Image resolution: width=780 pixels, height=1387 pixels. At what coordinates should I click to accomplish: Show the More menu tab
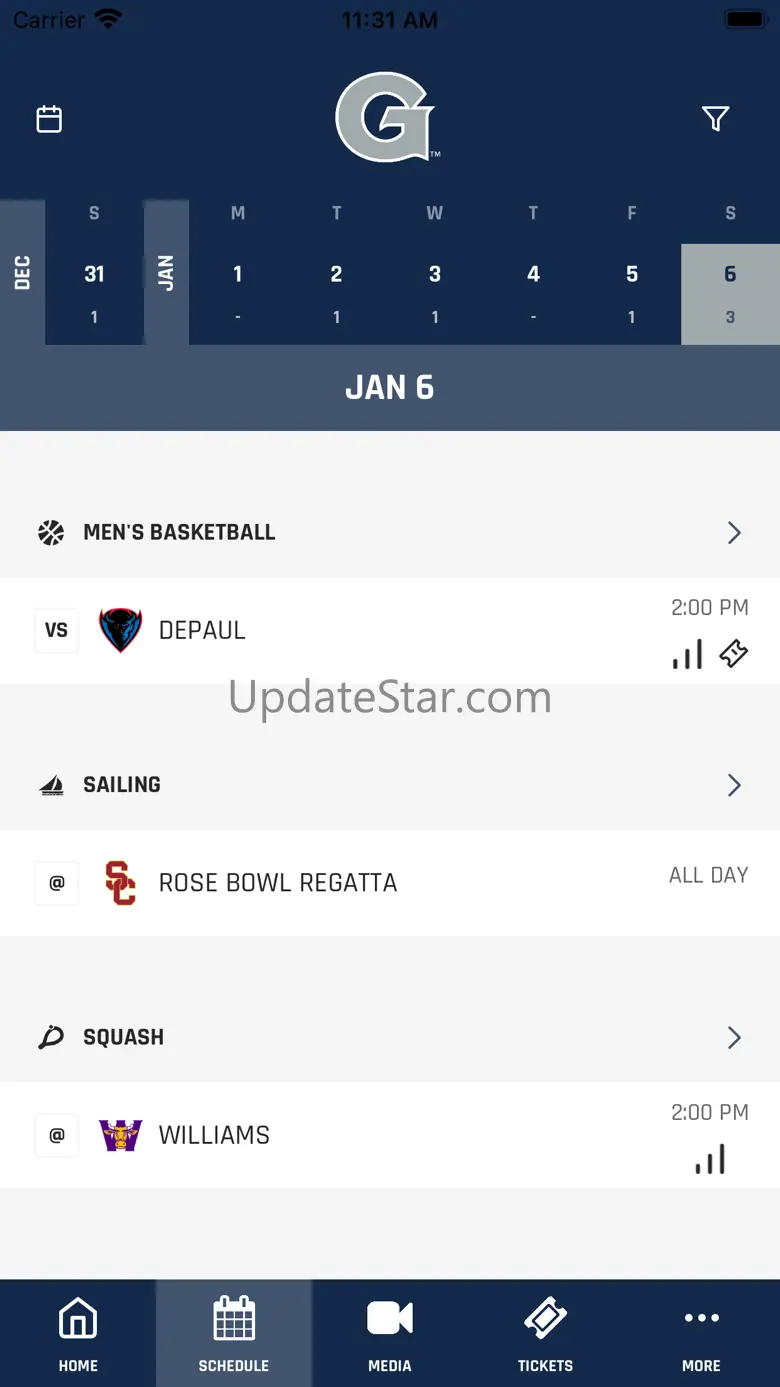(x=701, y=1333)
